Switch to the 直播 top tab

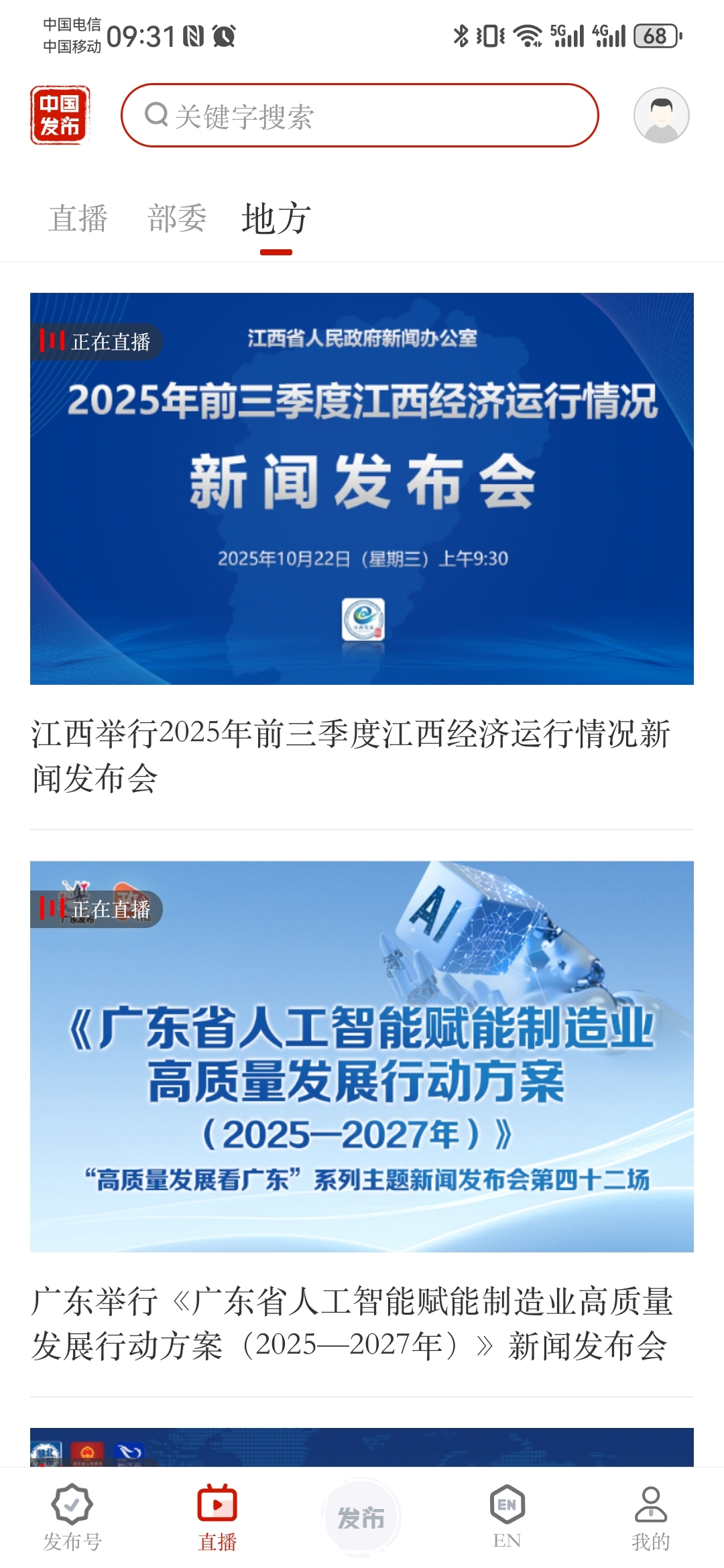click(x=78, y=218)
